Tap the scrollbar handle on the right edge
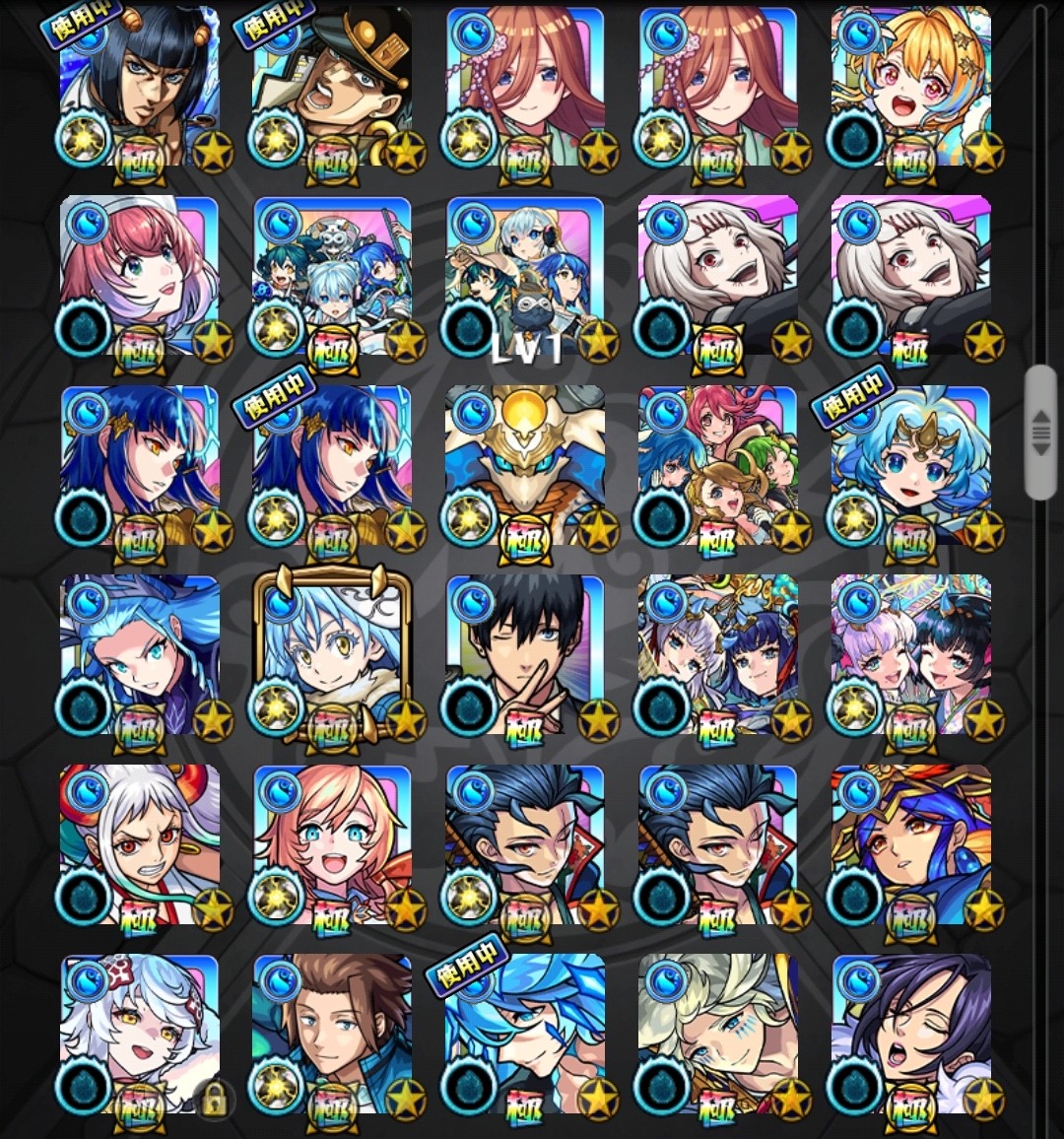This screenshot has height=1139, width=1064. [1040, 432]
